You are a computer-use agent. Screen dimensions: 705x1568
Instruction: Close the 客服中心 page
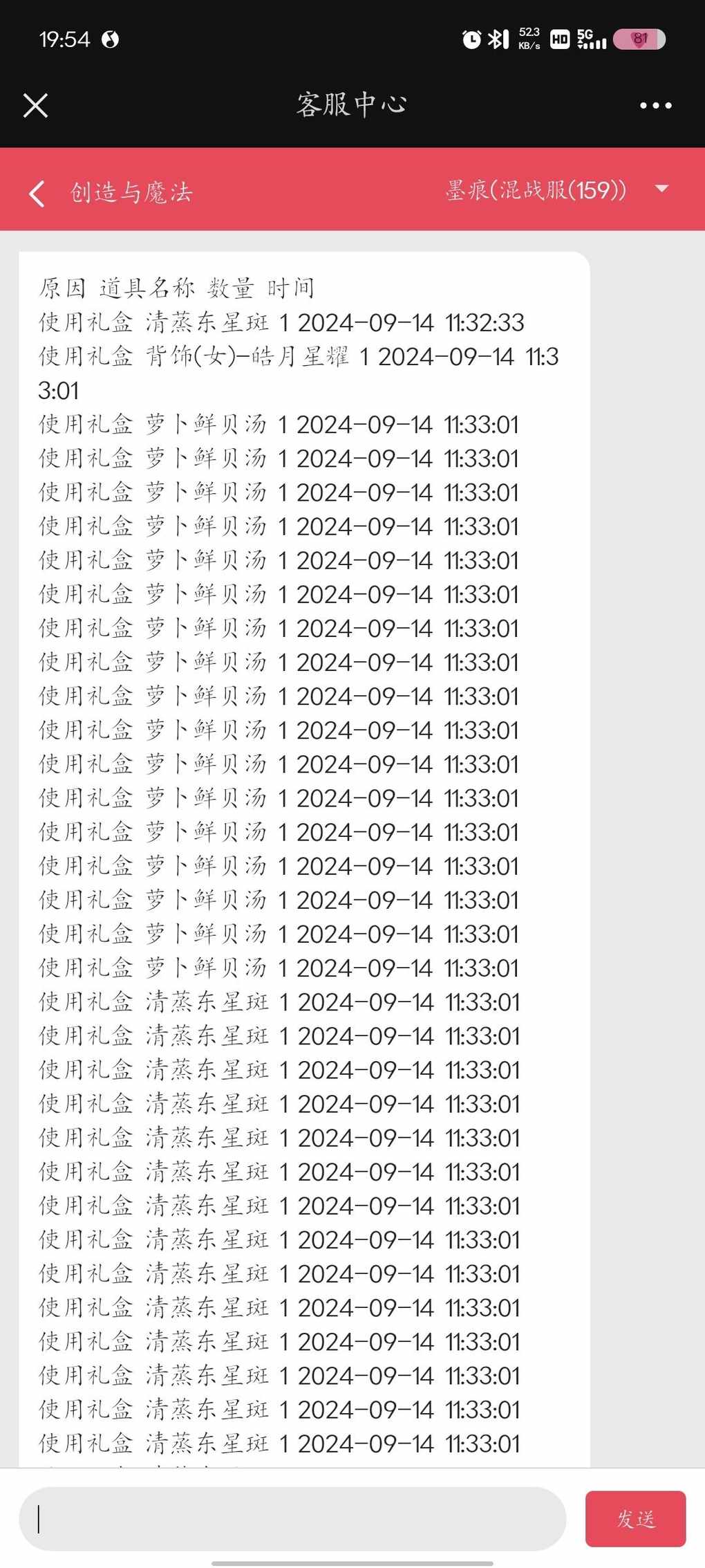(35, 106)
